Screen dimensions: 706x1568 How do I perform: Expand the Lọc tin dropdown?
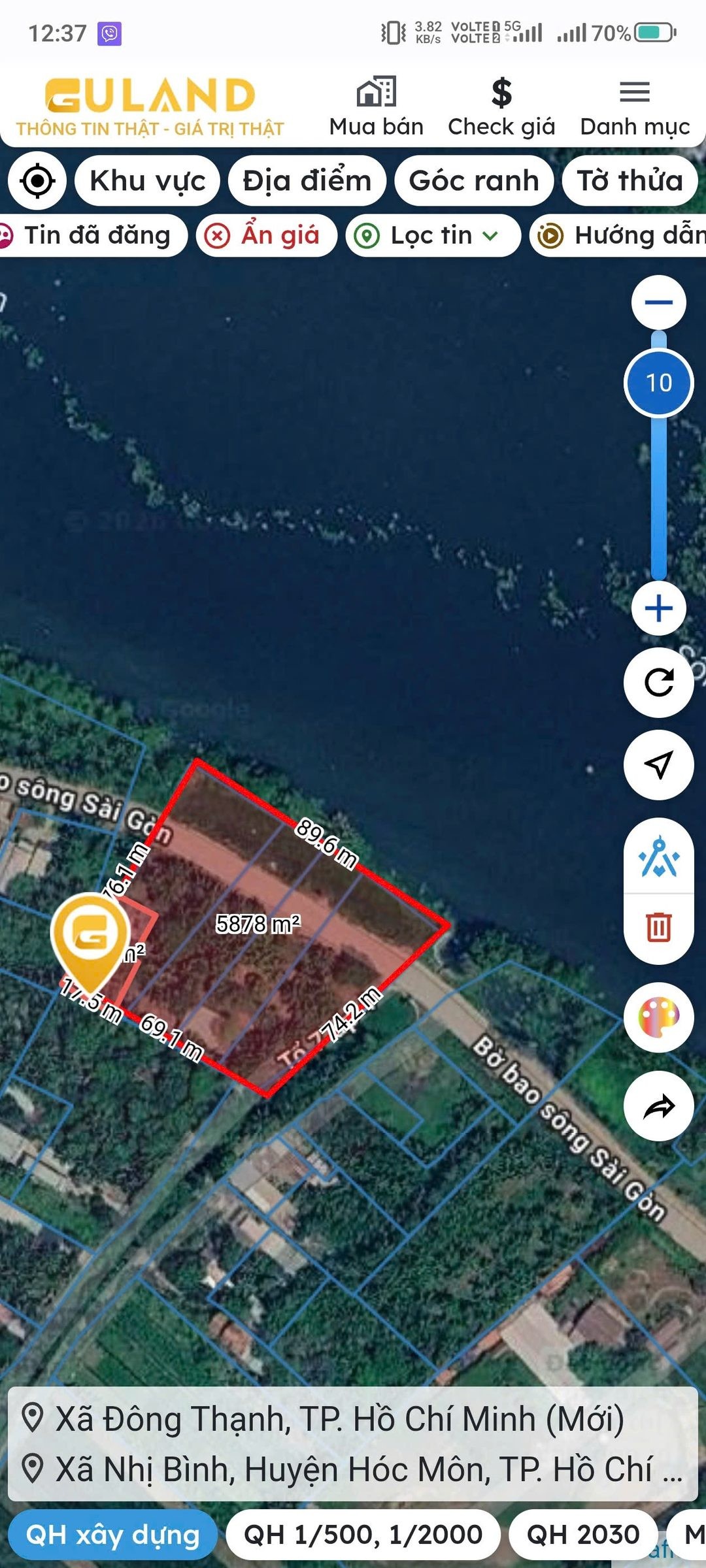[x=433, y=235]
